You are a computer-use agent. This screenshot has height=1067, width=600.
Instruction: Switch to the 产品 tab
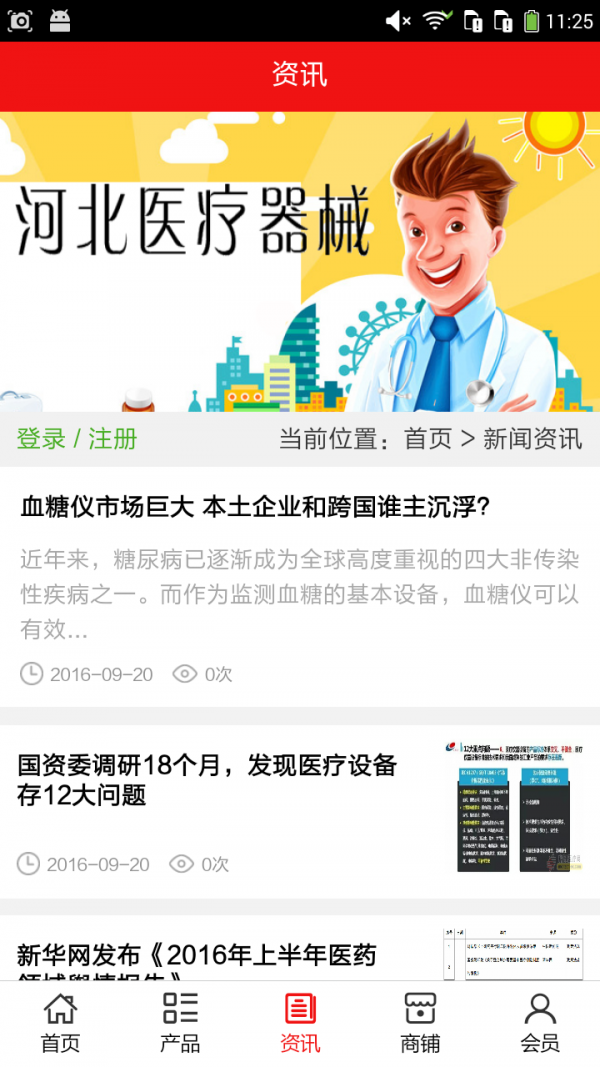[180, 1023]
